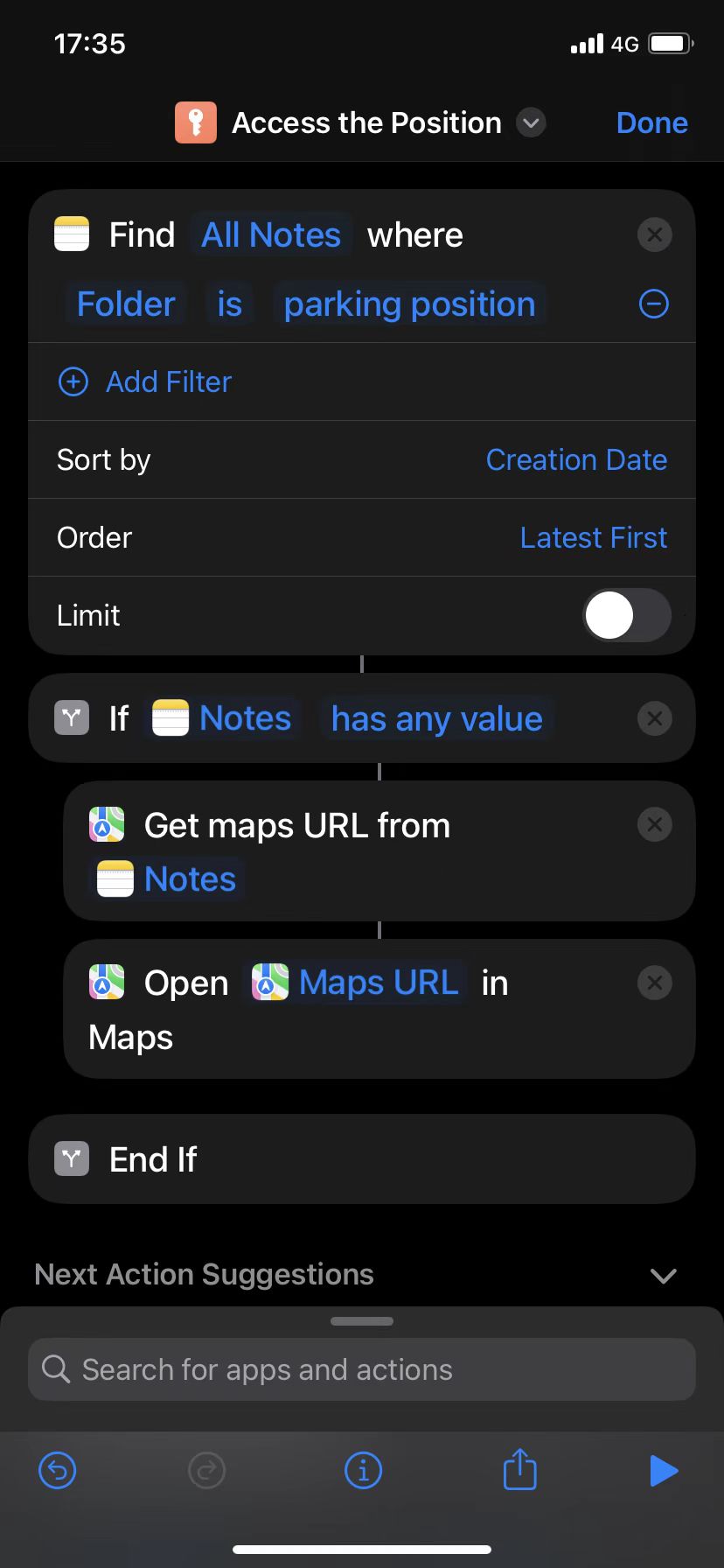Open shortcut info details

click(363, 1471)
